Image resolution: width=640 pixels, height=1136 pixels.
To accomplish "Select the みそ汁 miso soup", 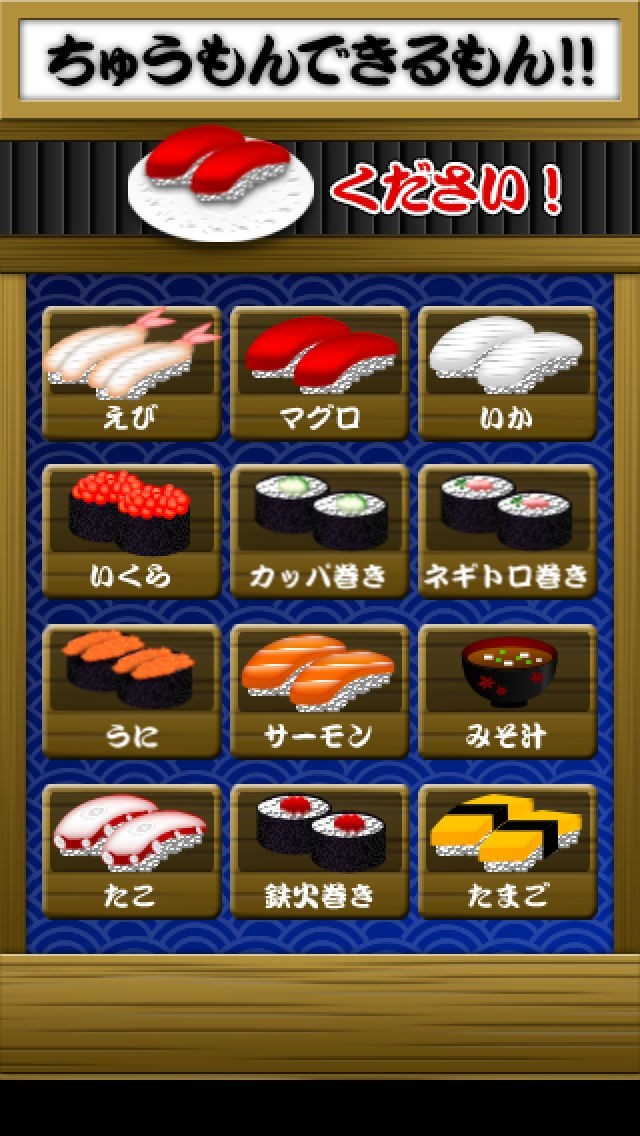I will (507, 691).
